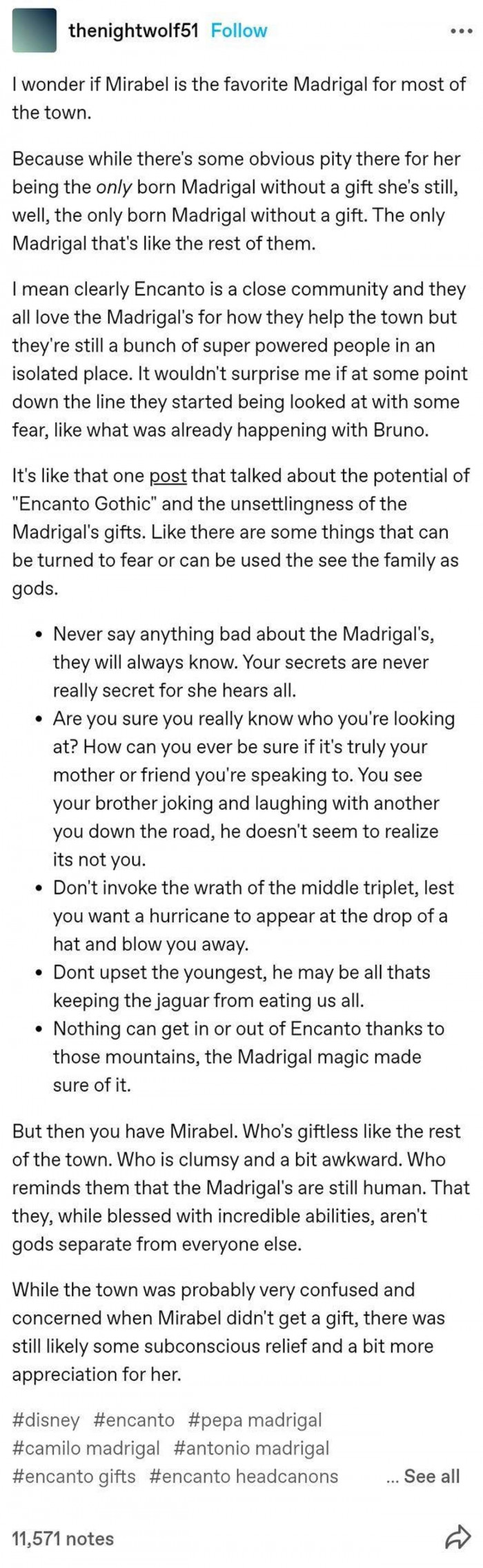Viewport: 483px width, 1568px height.
Task: View the #antonio madrigal tag
Action: pyautogui.click(x=251, y=1448)
